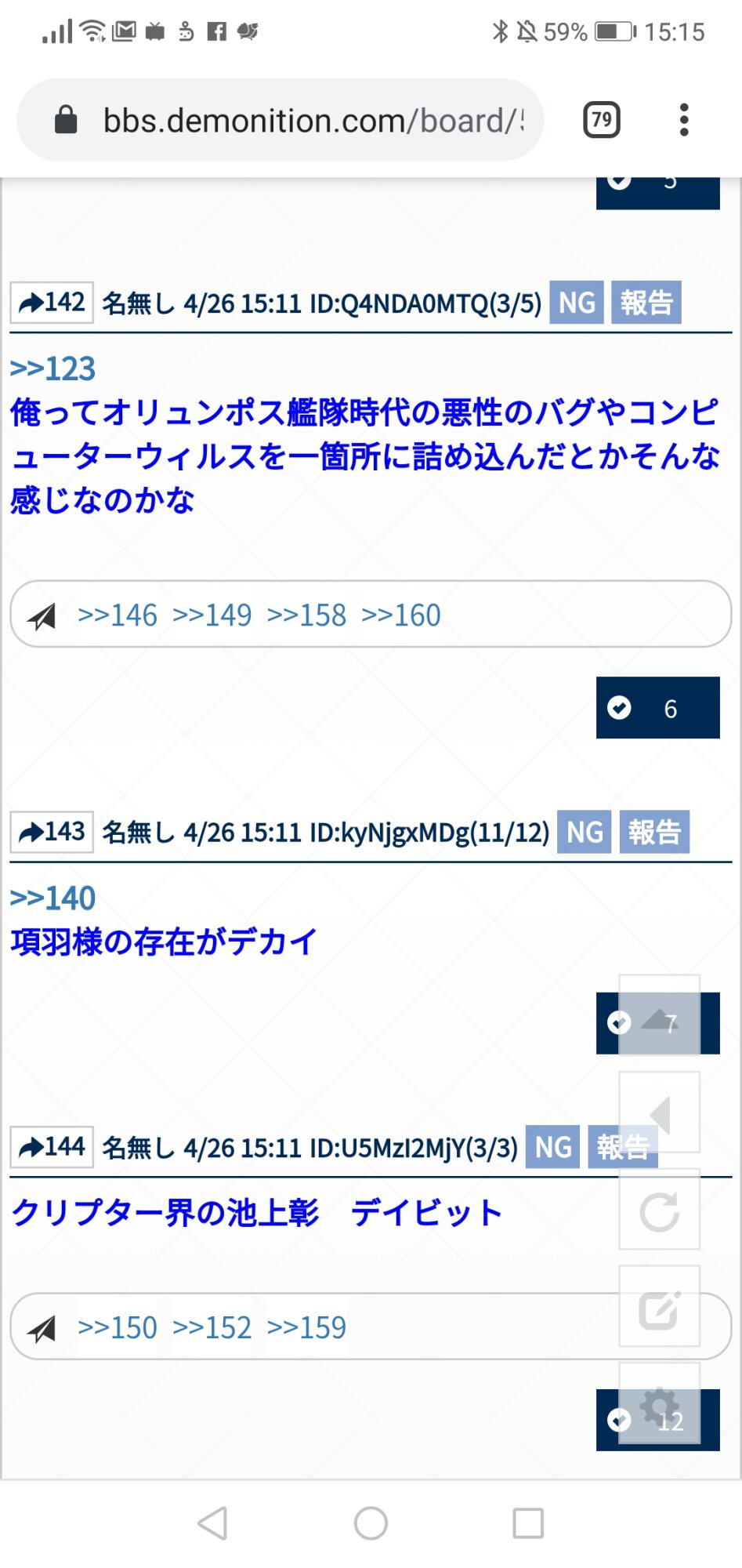Jump to reply >>150
This screenshot has width=742, height=1568.
pyautogui.click(x=118, y=1327)
